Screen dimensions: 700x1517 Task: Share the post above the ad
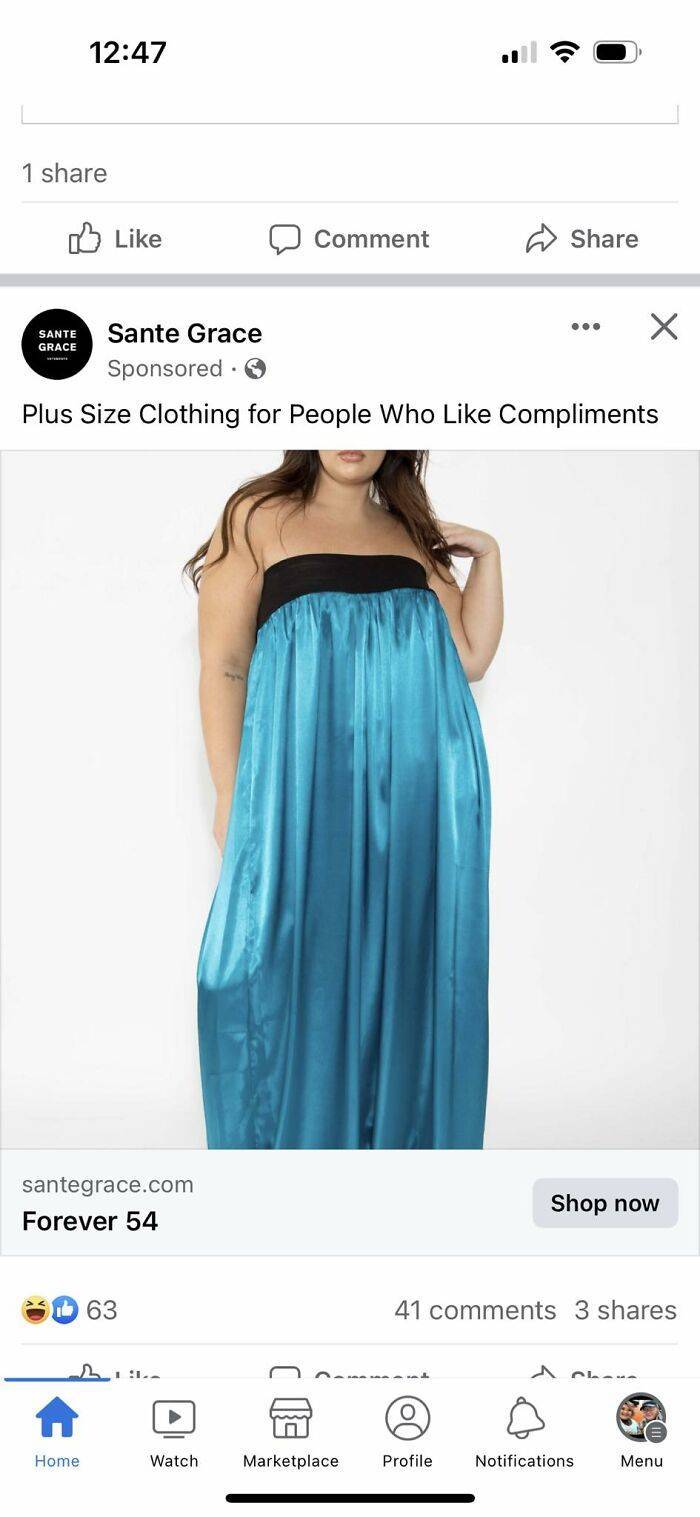tap(582, 239)
